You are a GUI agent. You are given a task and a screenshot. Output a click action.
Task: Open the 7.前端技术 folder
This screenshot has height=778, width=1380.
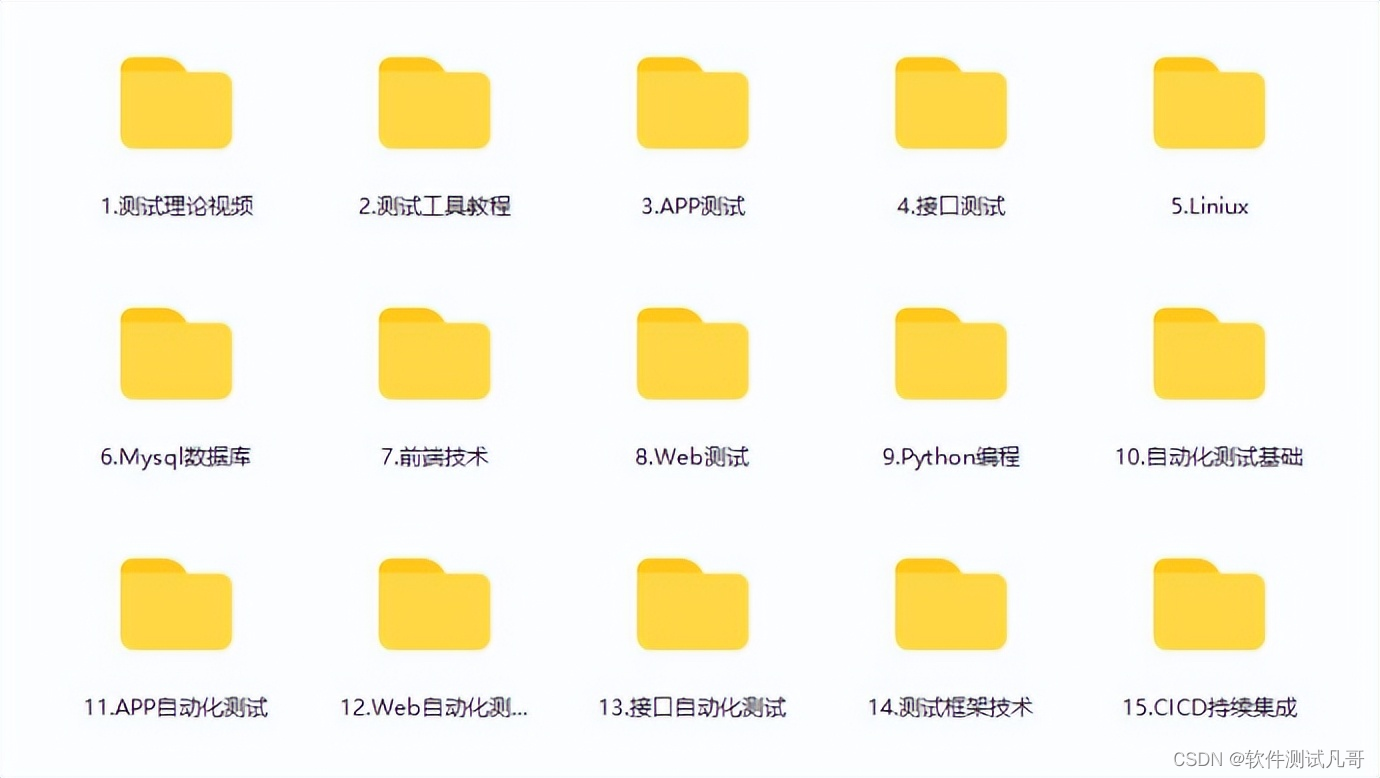(434, 355)
